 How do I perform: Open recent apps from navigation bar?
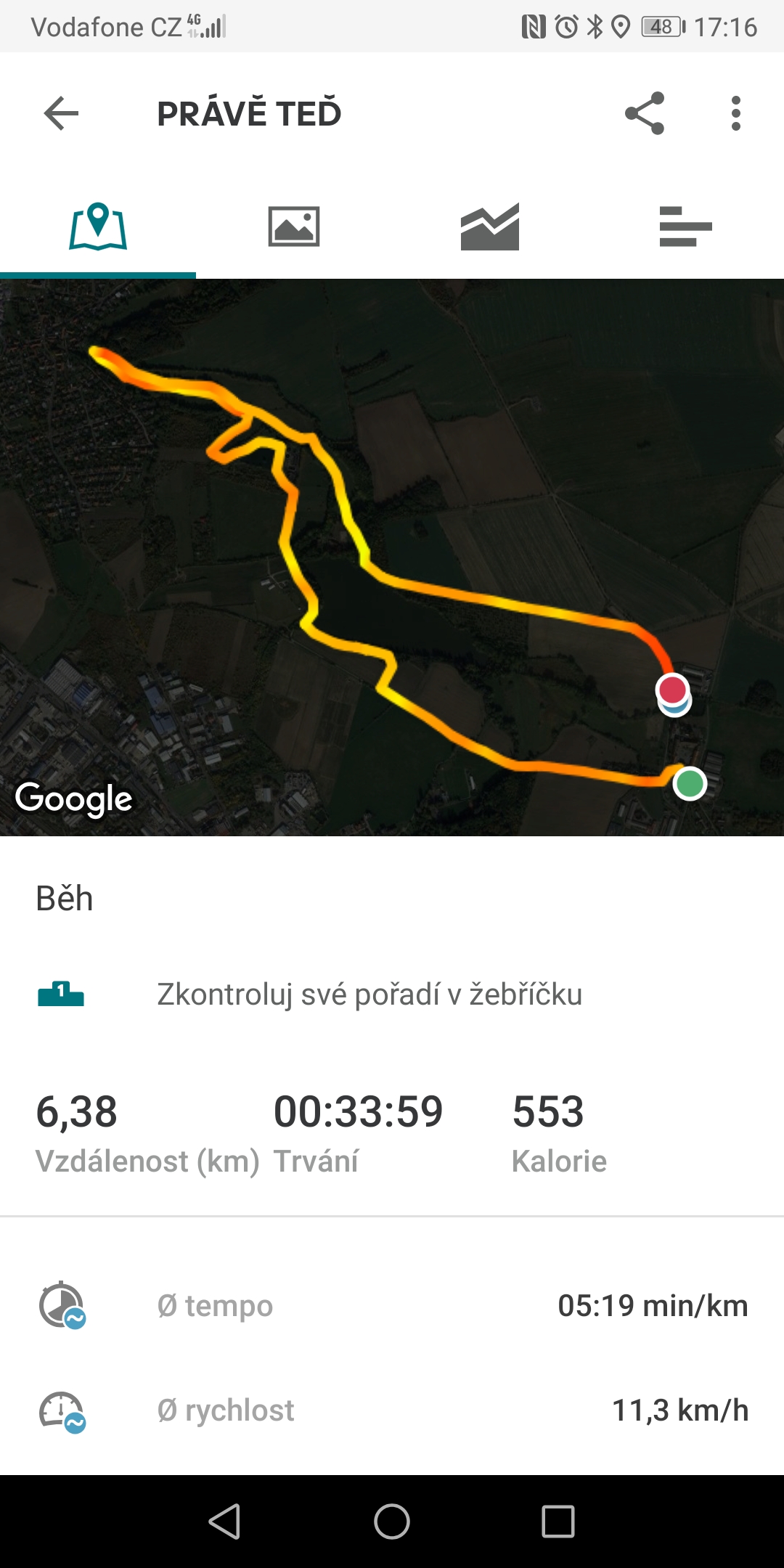[x=558, y=1521]
